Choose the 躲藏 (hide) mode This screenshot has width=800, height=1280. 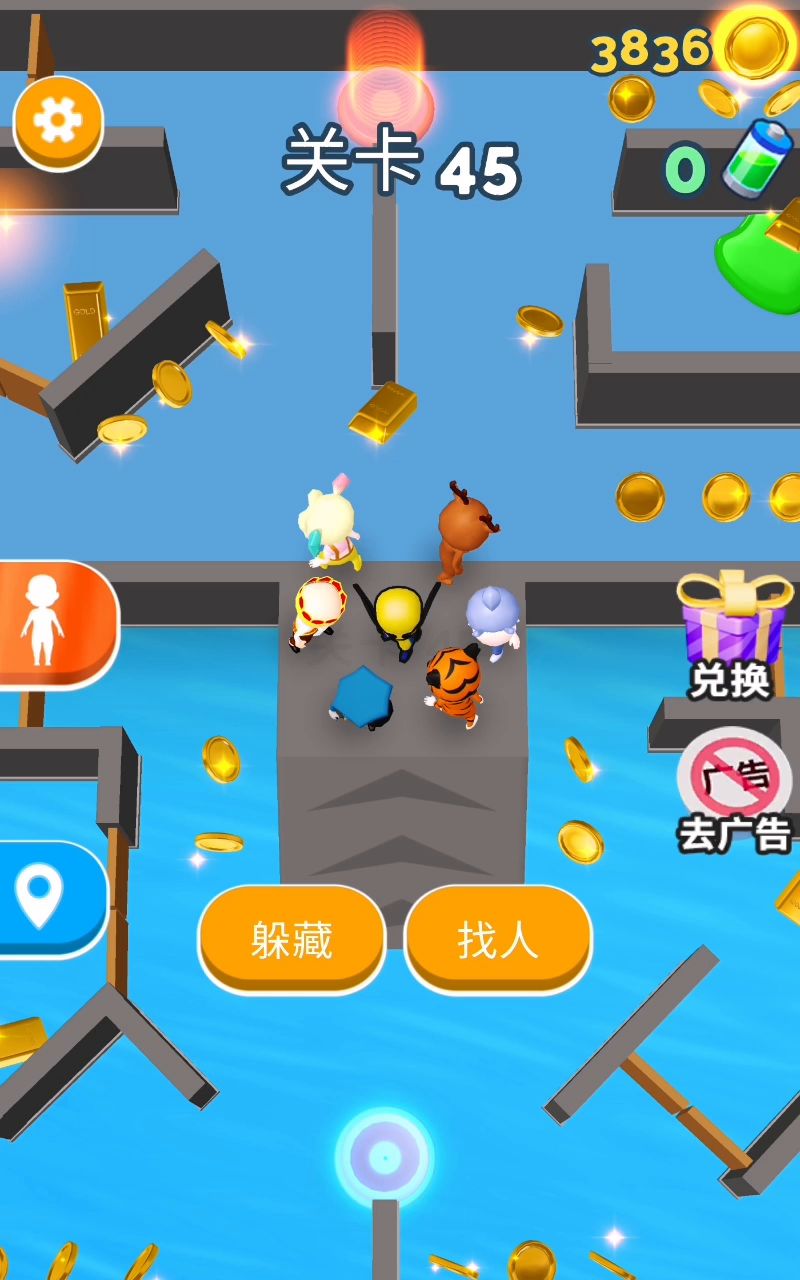292,940
